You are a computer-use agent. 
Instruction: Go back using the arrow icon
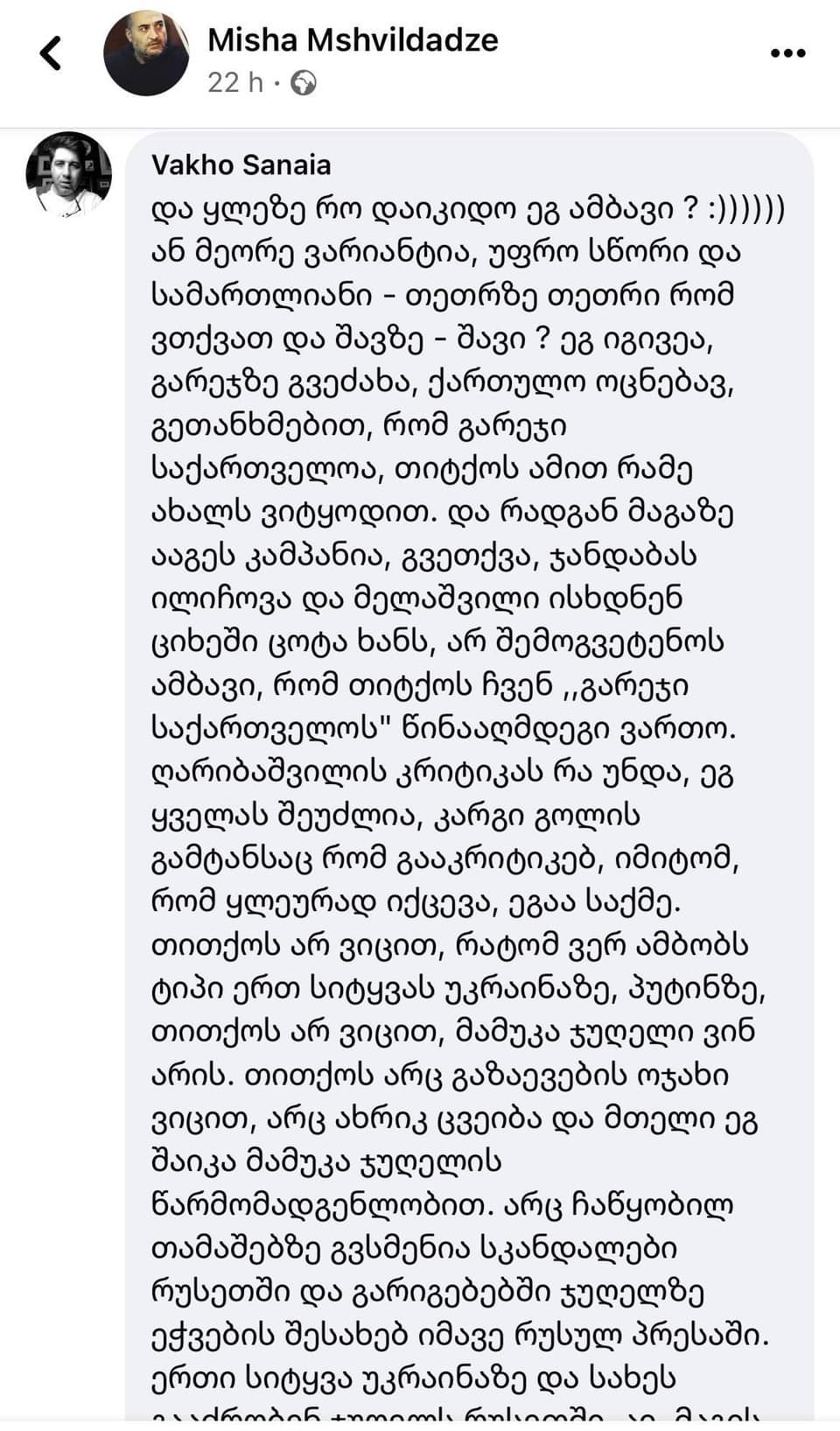click(51, 53)
